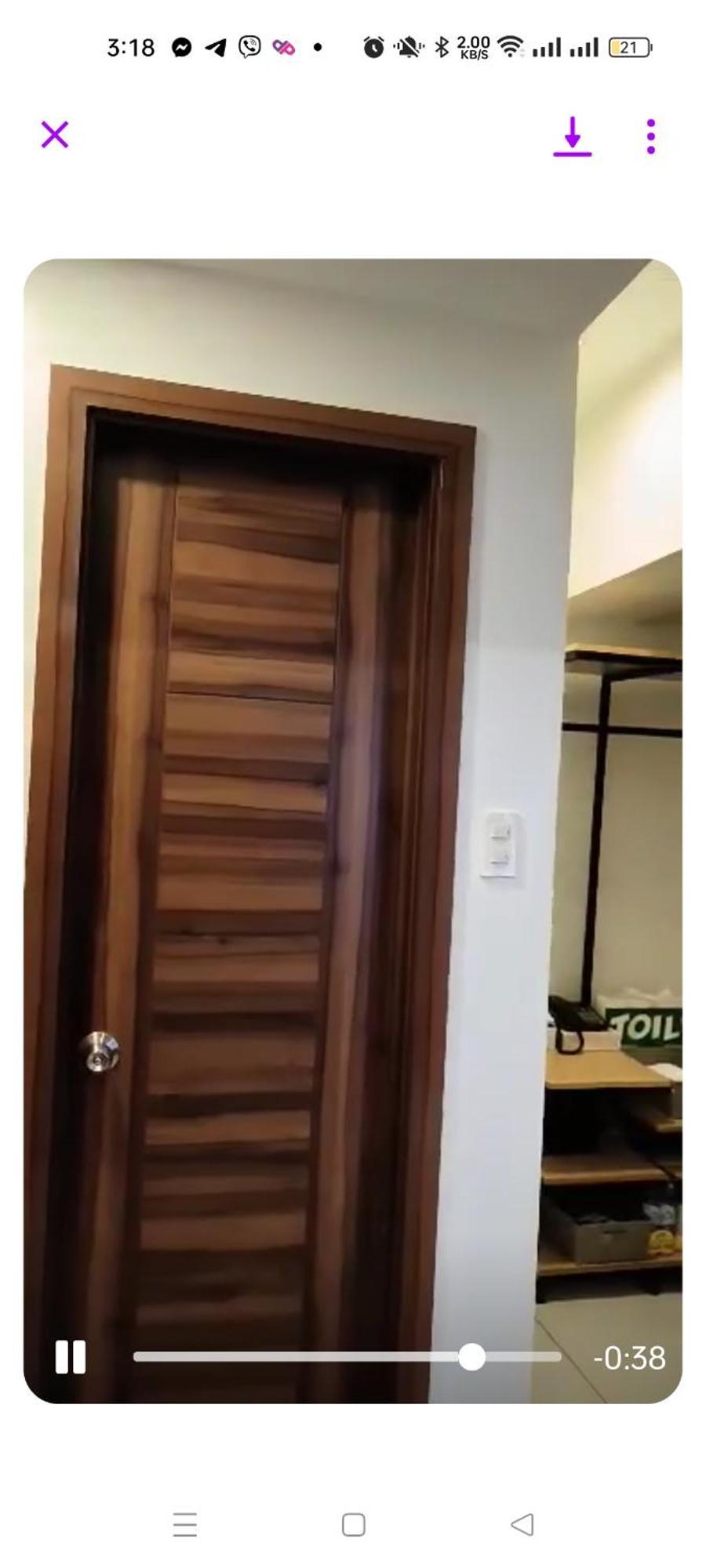Open the recent apps menu
The image size is (706, 1568).
pos(184,1524)
